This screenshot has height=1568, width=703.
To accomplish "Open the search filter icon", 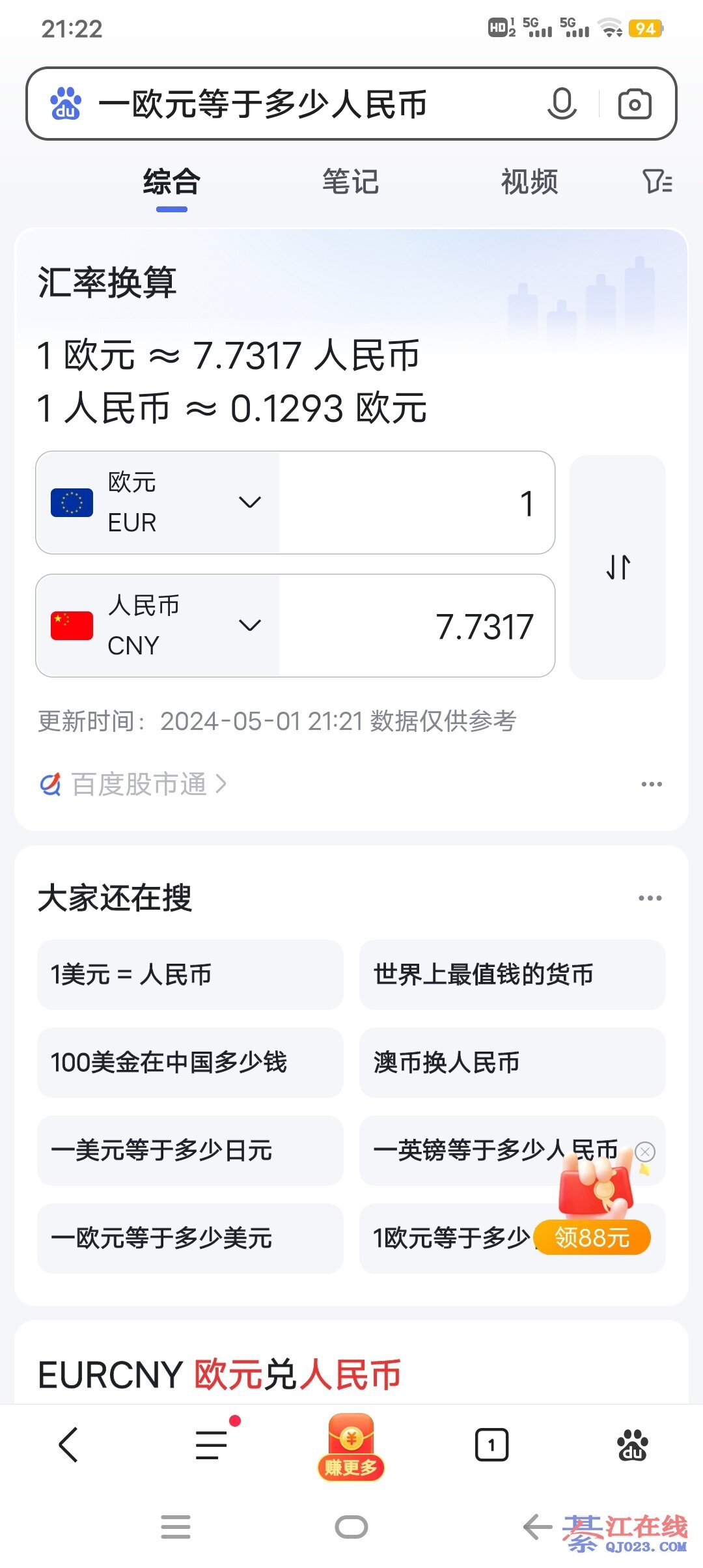I will click(657, 182).
